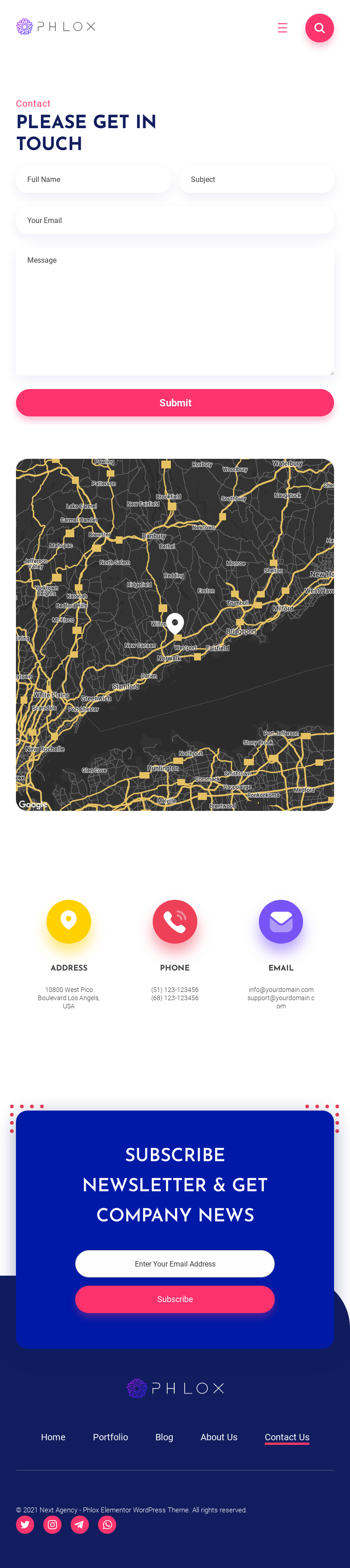Image resolution: width=350 pixels, height=1568 pixels.
Task: Open the hamburger menu
Action: click(x=283, y=28)
